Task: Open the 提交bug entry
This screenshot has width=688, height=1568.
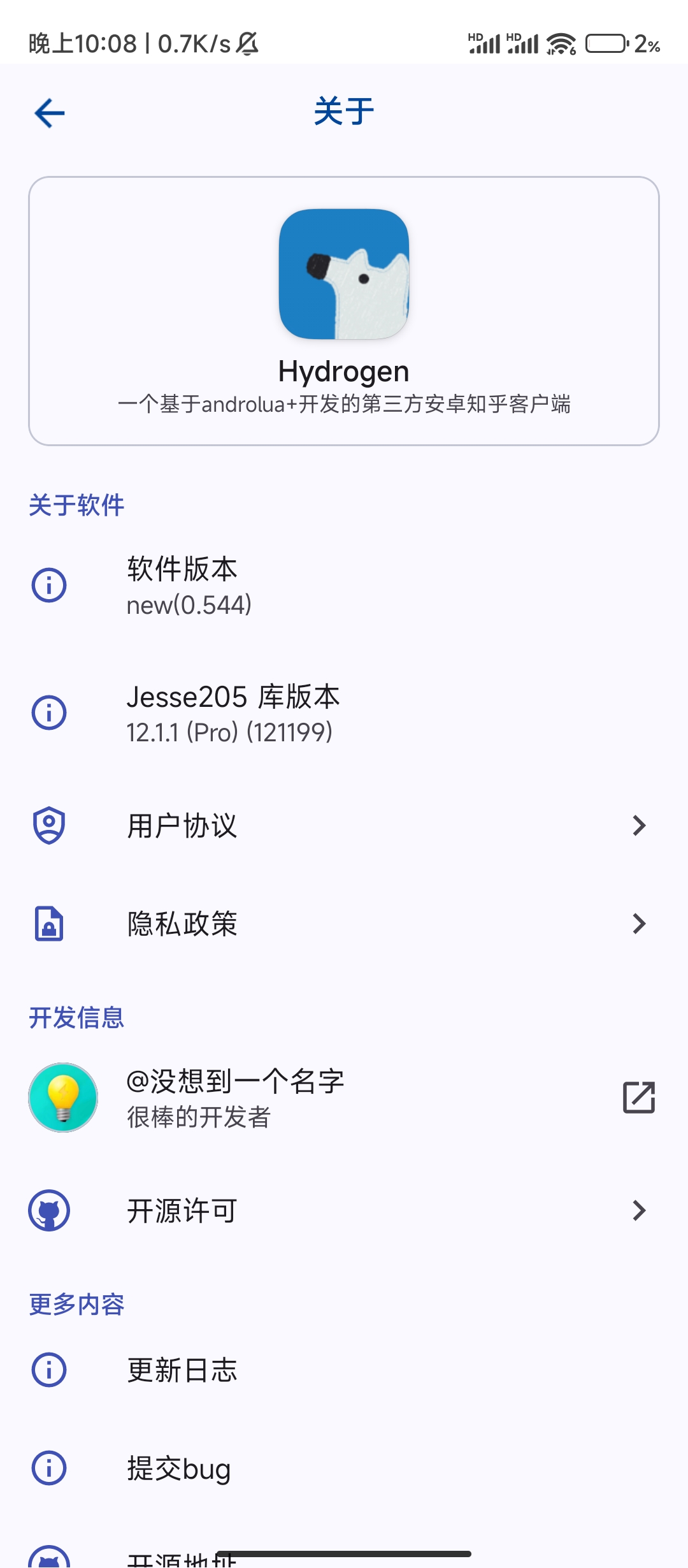Action: (178, 1469)
